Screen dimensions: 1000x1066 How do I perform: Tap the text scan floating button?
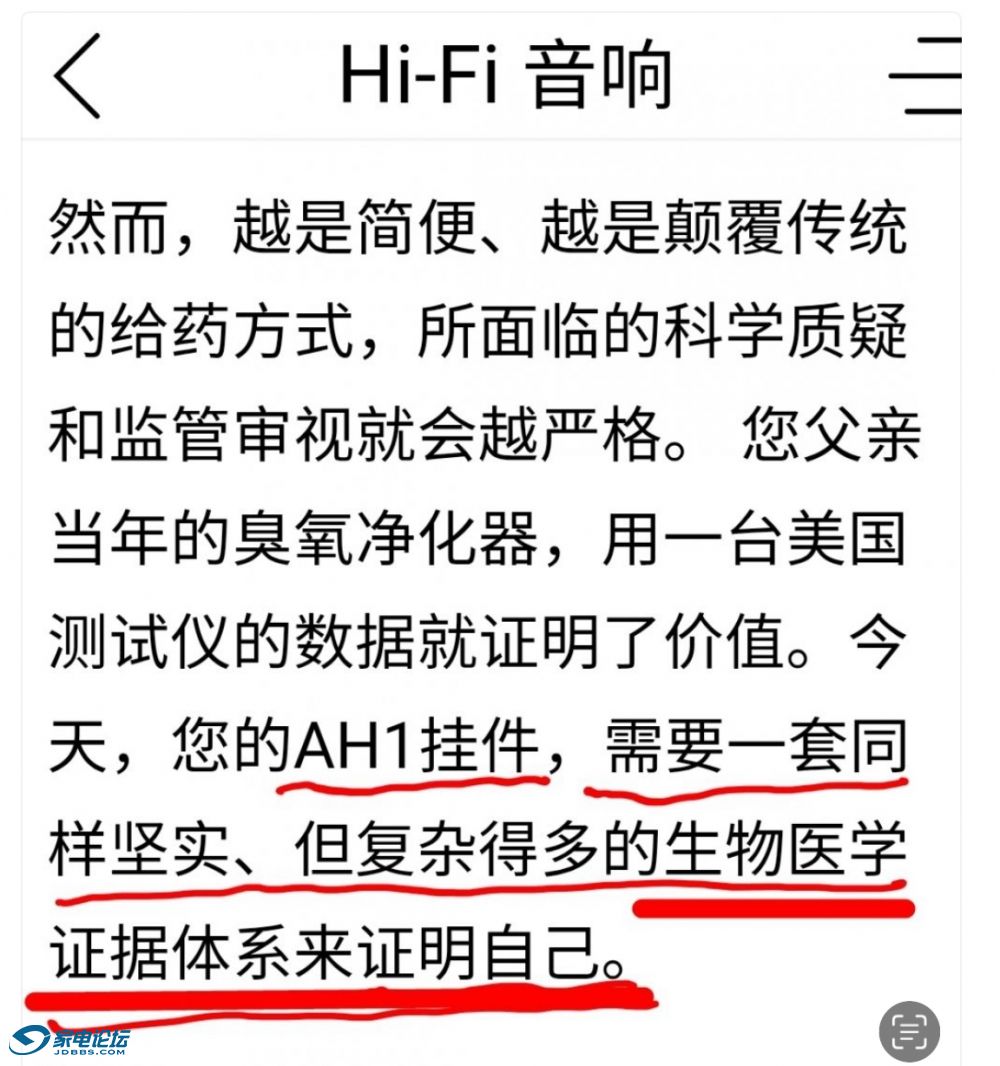point(909,1029)
